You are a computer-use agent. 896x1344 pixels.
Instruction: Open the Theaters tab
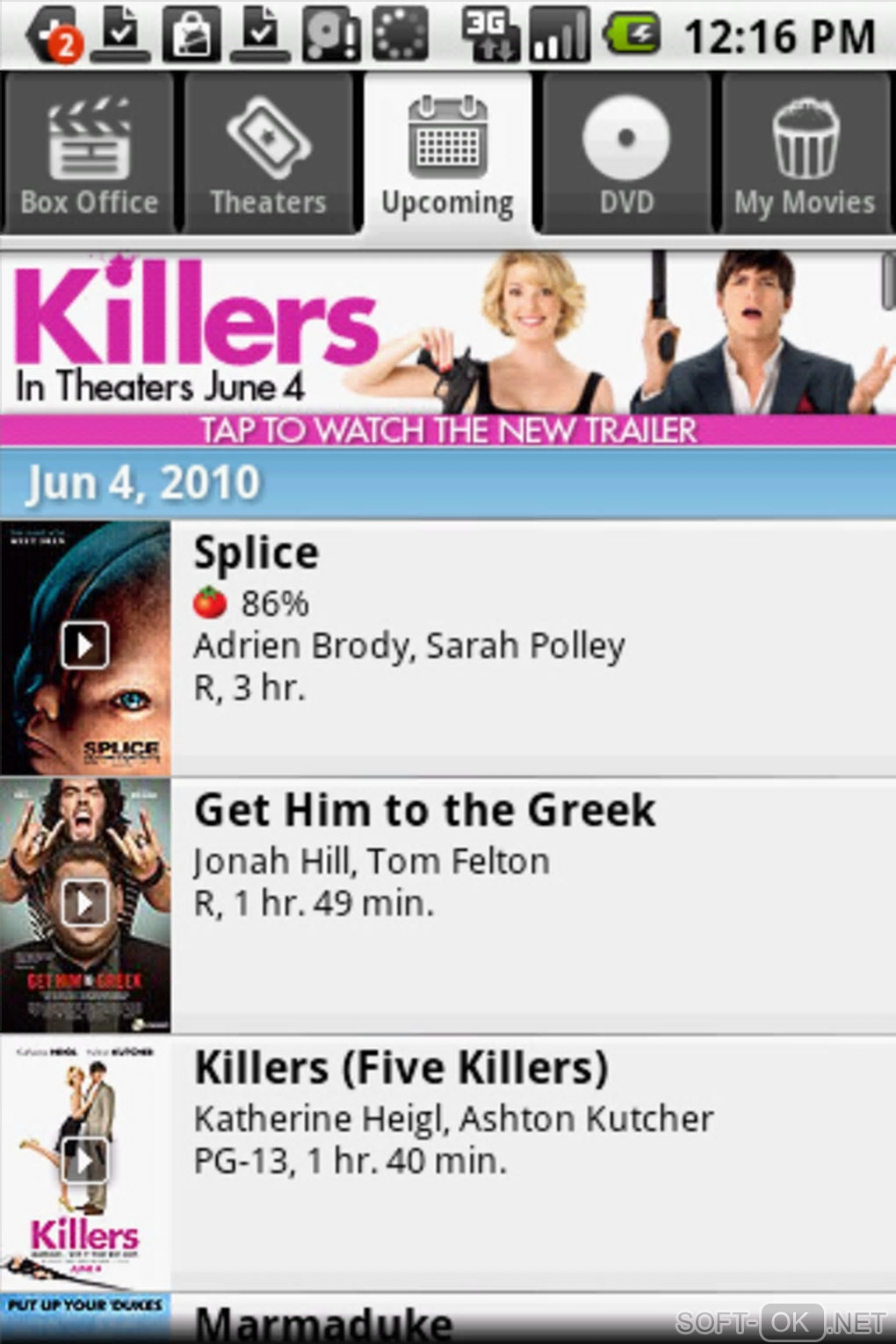268,155
